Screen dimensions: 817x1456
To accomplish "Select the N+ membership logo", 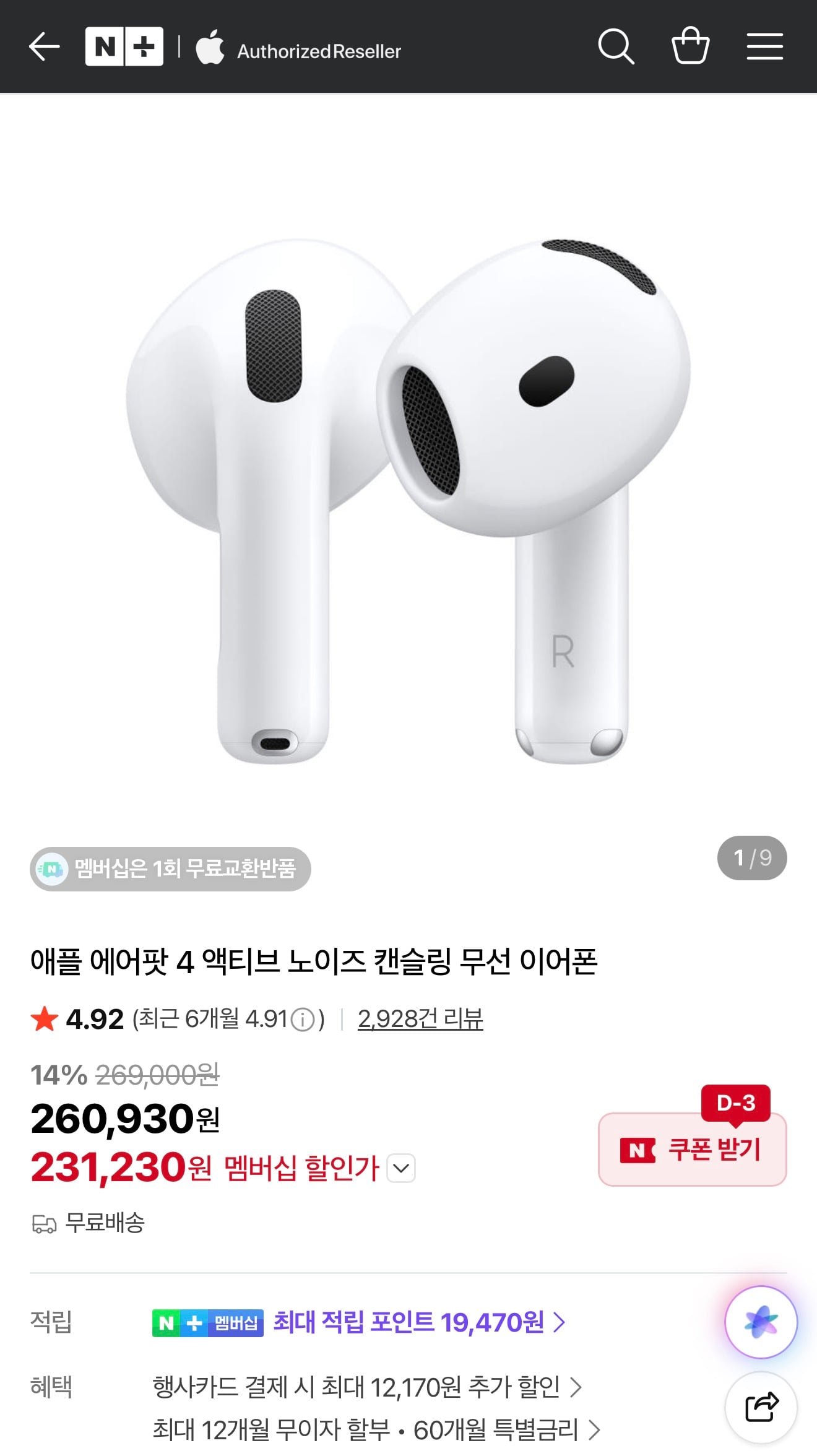I will tap(124, 45).
